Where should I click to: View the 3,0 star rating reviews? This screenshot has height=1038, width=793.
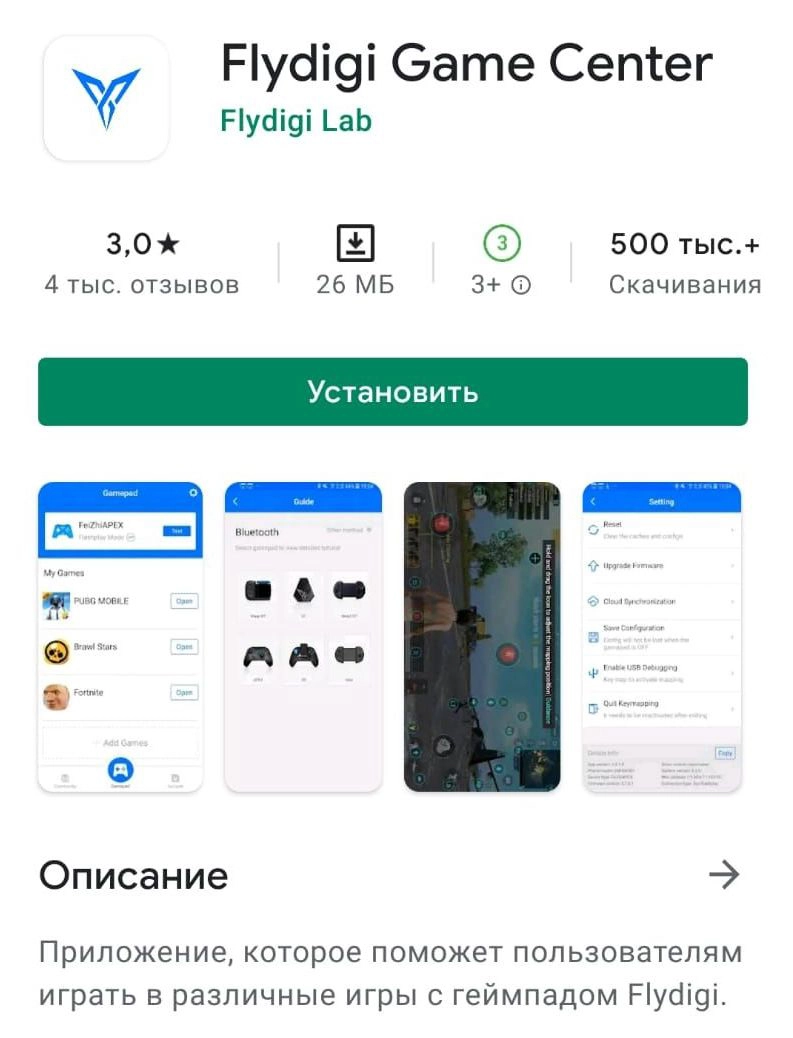click(142, 262)
